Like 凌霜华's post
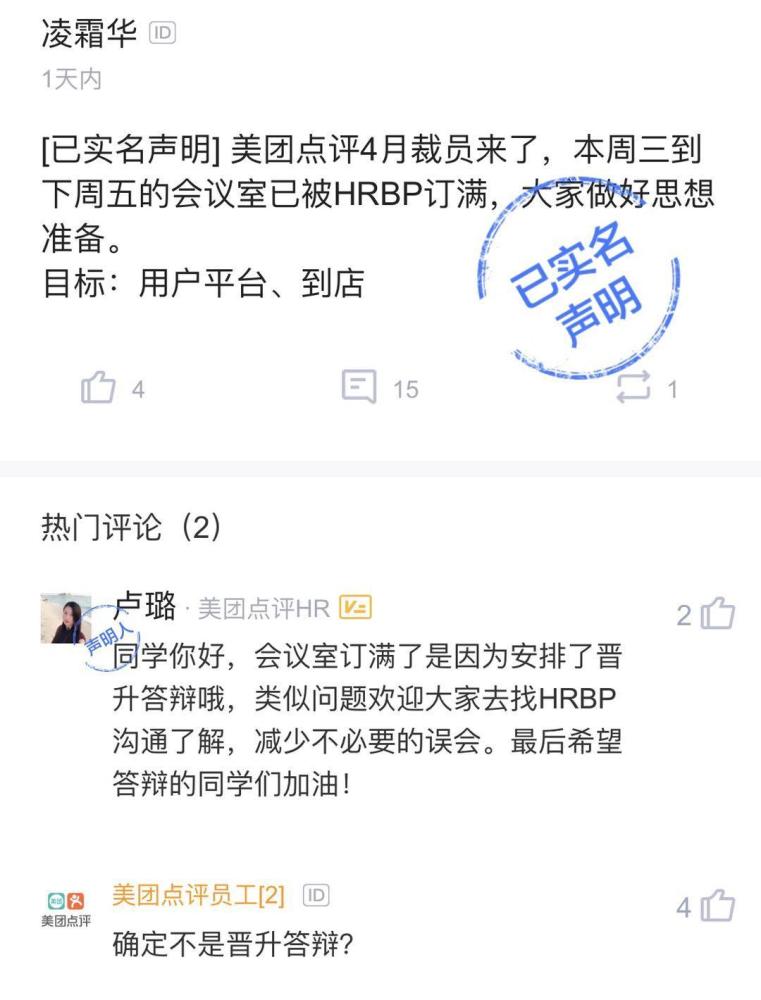 pos(98,388)
